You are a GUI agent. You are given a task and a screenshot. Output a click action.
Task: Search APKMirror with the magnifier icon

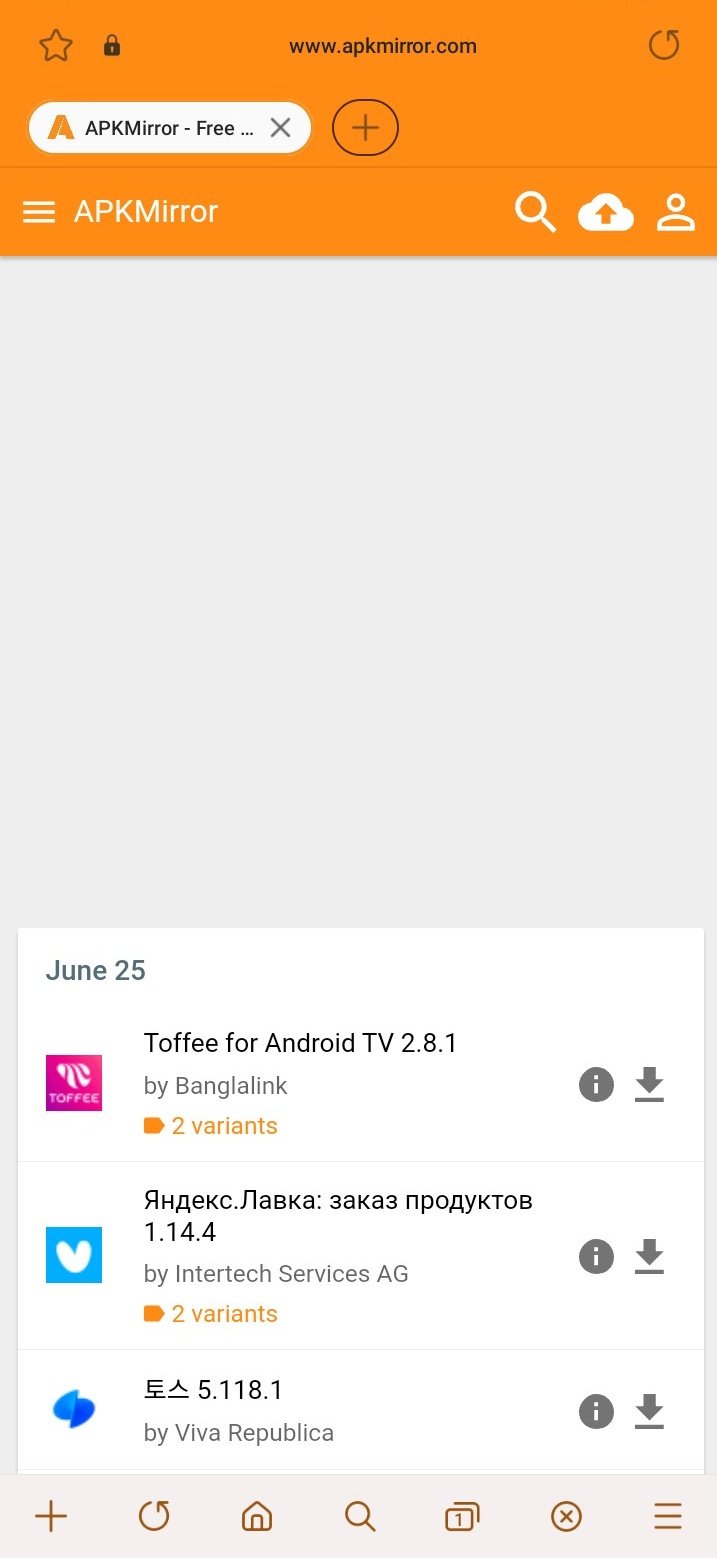[535, 212]
